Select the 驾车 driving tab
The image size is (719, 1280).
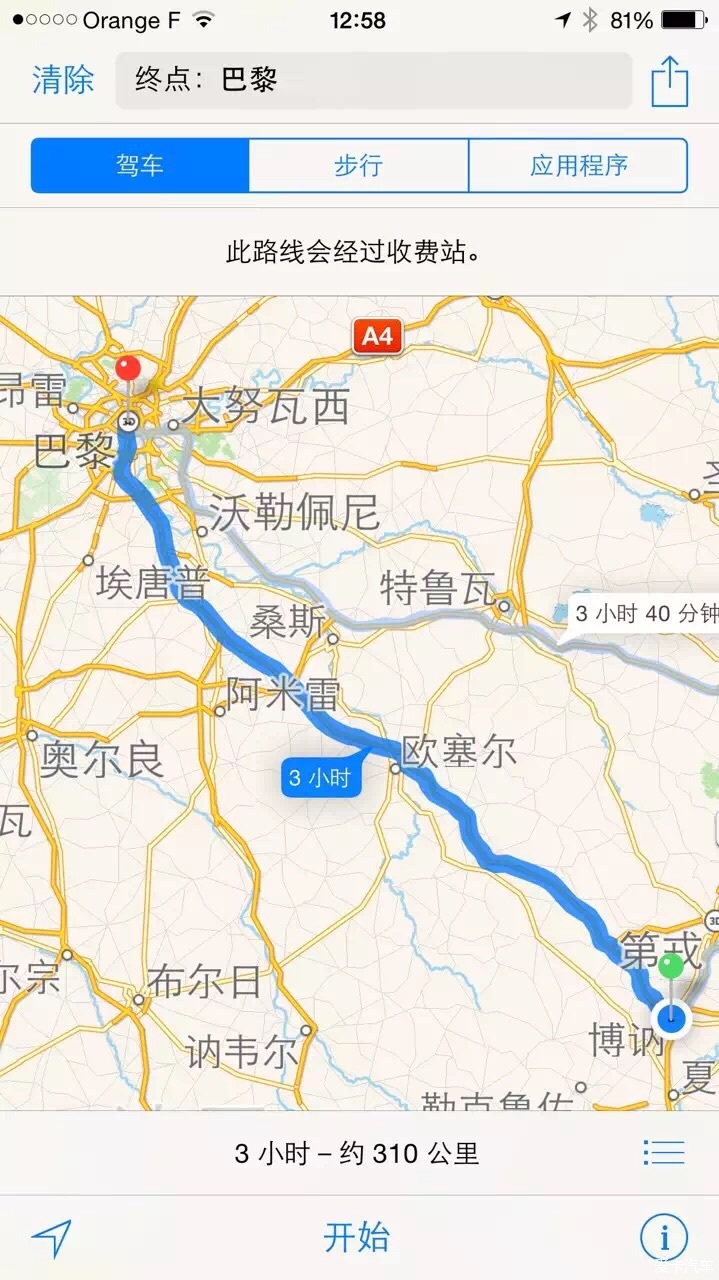click(140, 165)
